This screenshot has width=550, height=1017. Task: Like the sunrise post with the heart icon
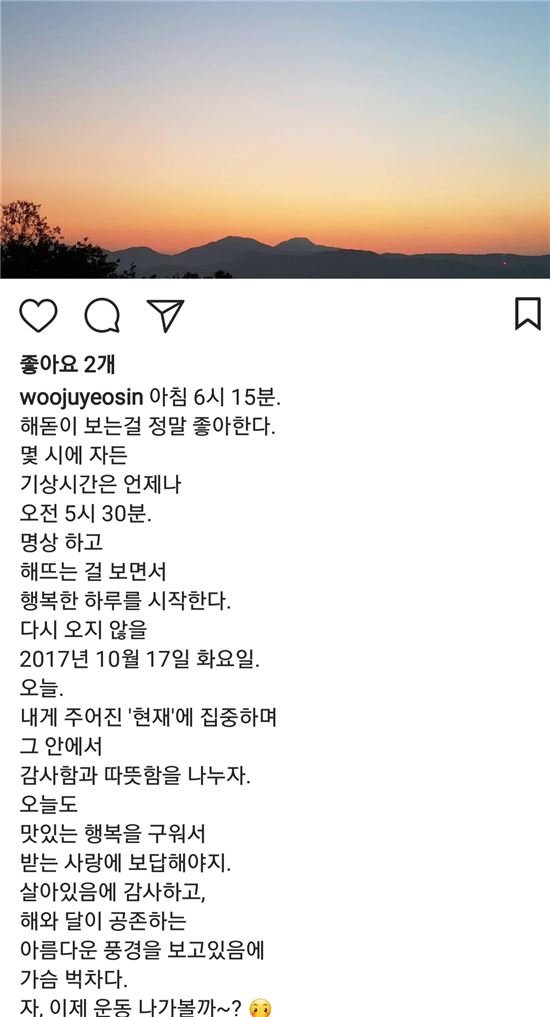pos(38,316)
